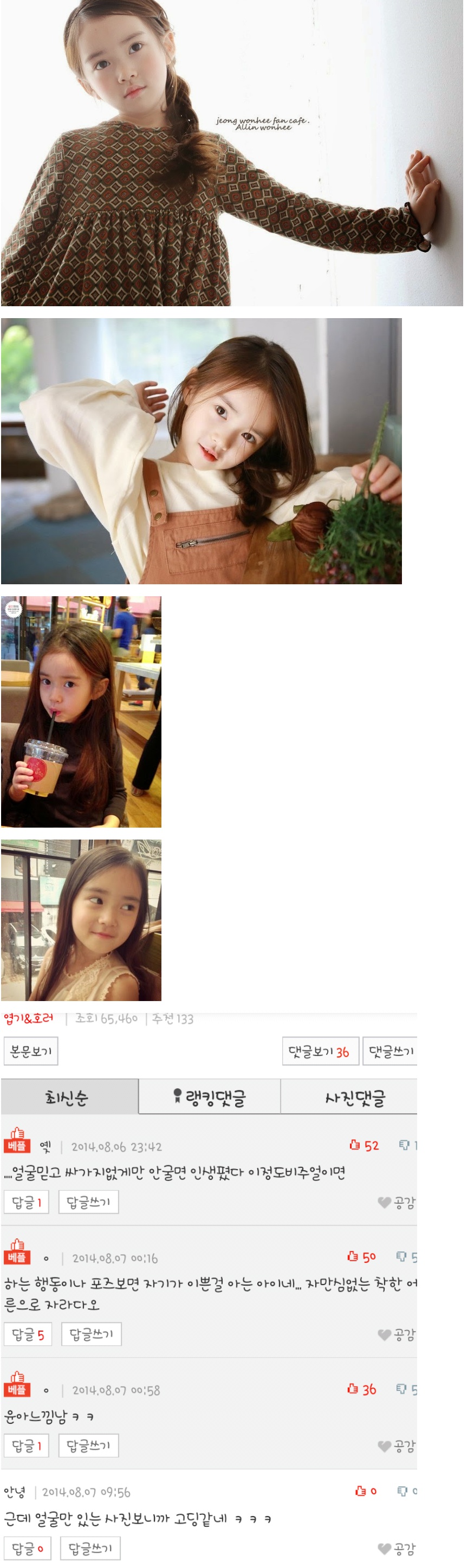474x1568 pixels.
Task: Upvote the 윤아느낌남 comment
Action: tap(361, 1390)
